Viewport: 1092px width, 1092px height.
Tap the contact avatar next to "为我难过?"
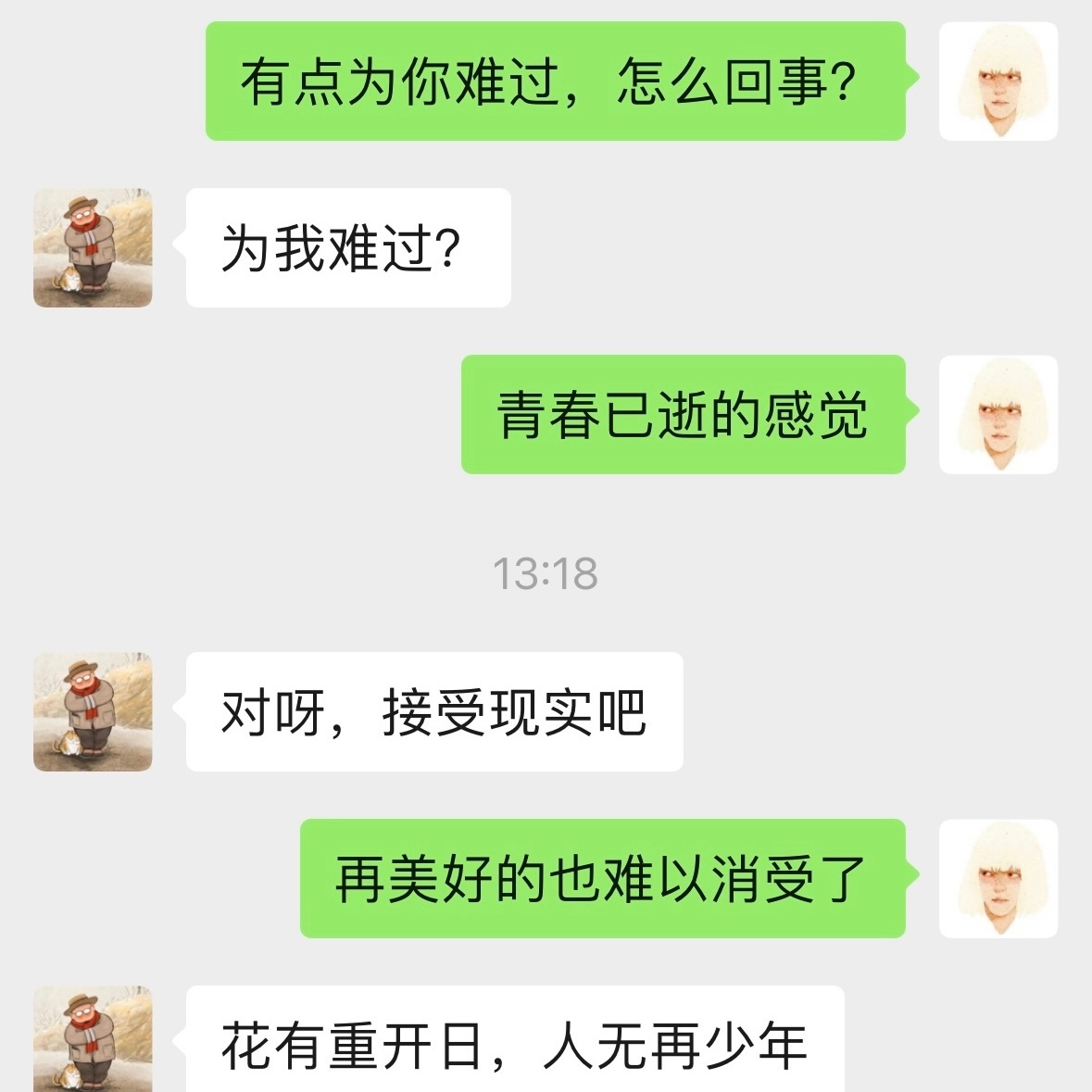point(93,247)
